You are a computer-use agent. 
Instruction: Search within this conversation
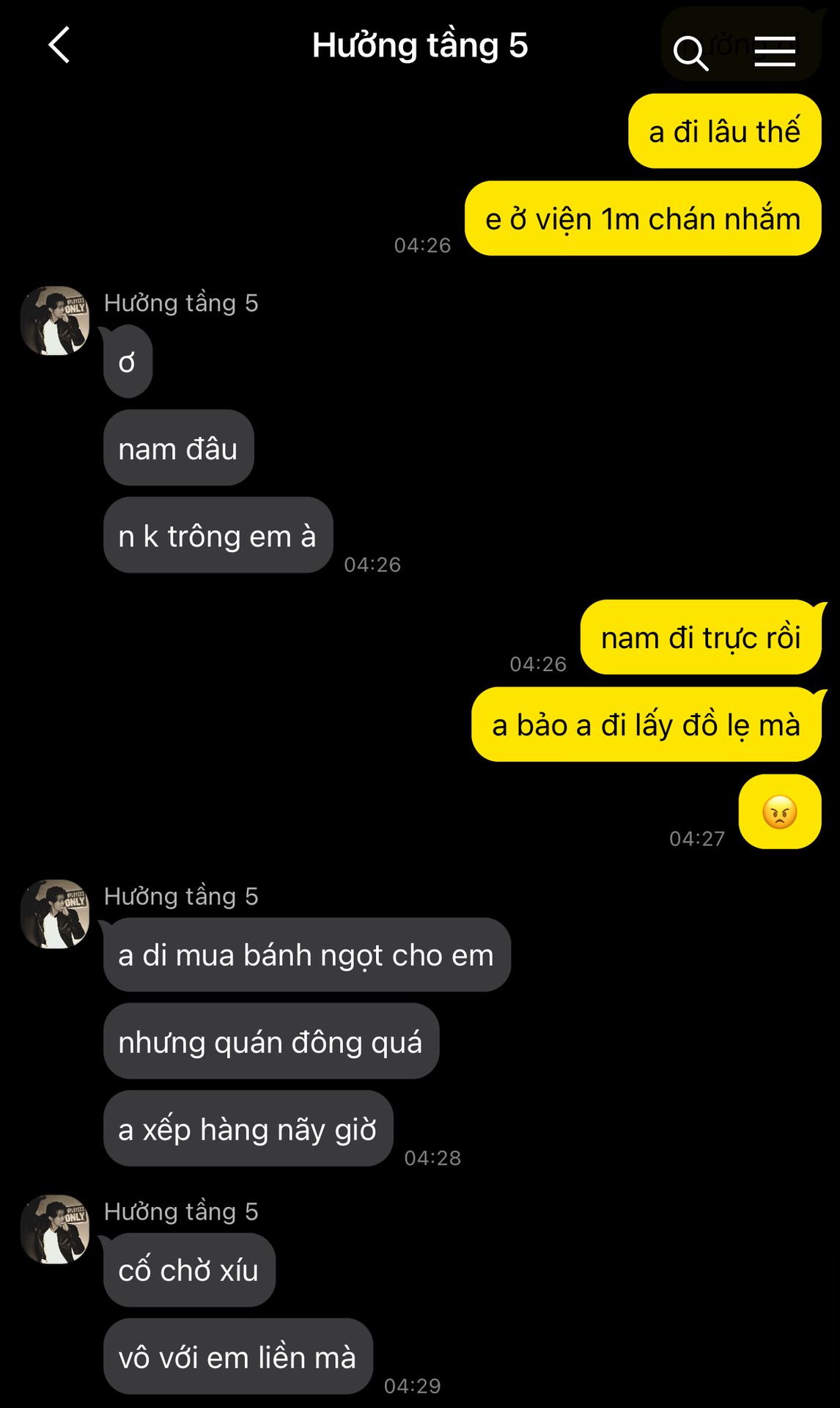pos(690,53)
